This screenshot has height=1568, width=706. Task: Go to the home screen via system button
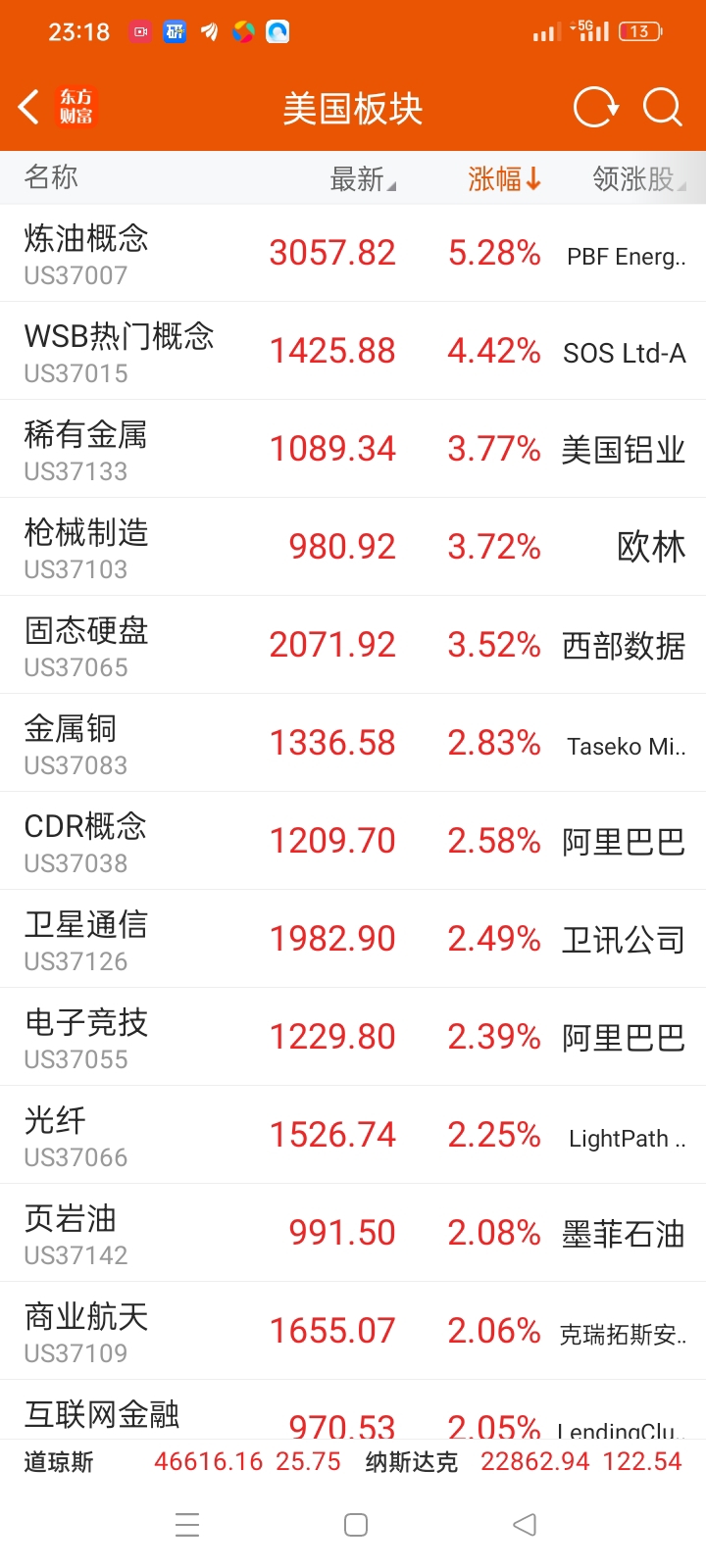tap(356, 1525)
